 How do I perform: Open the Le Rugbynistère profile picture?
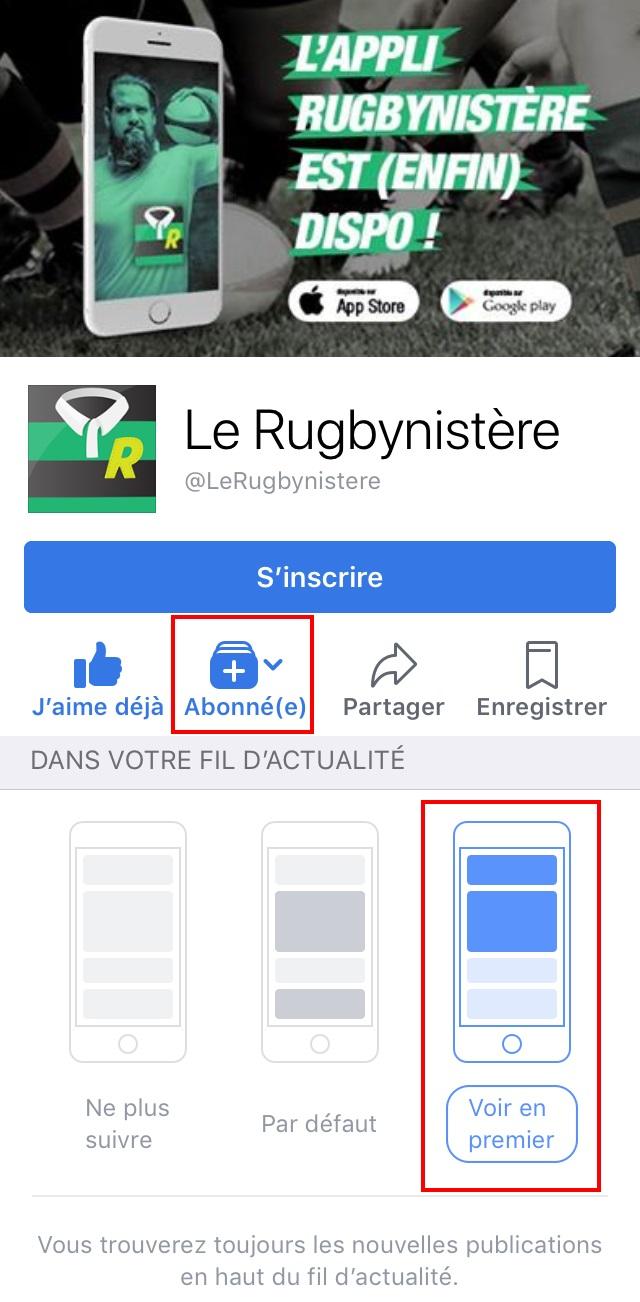coord(92,449)
